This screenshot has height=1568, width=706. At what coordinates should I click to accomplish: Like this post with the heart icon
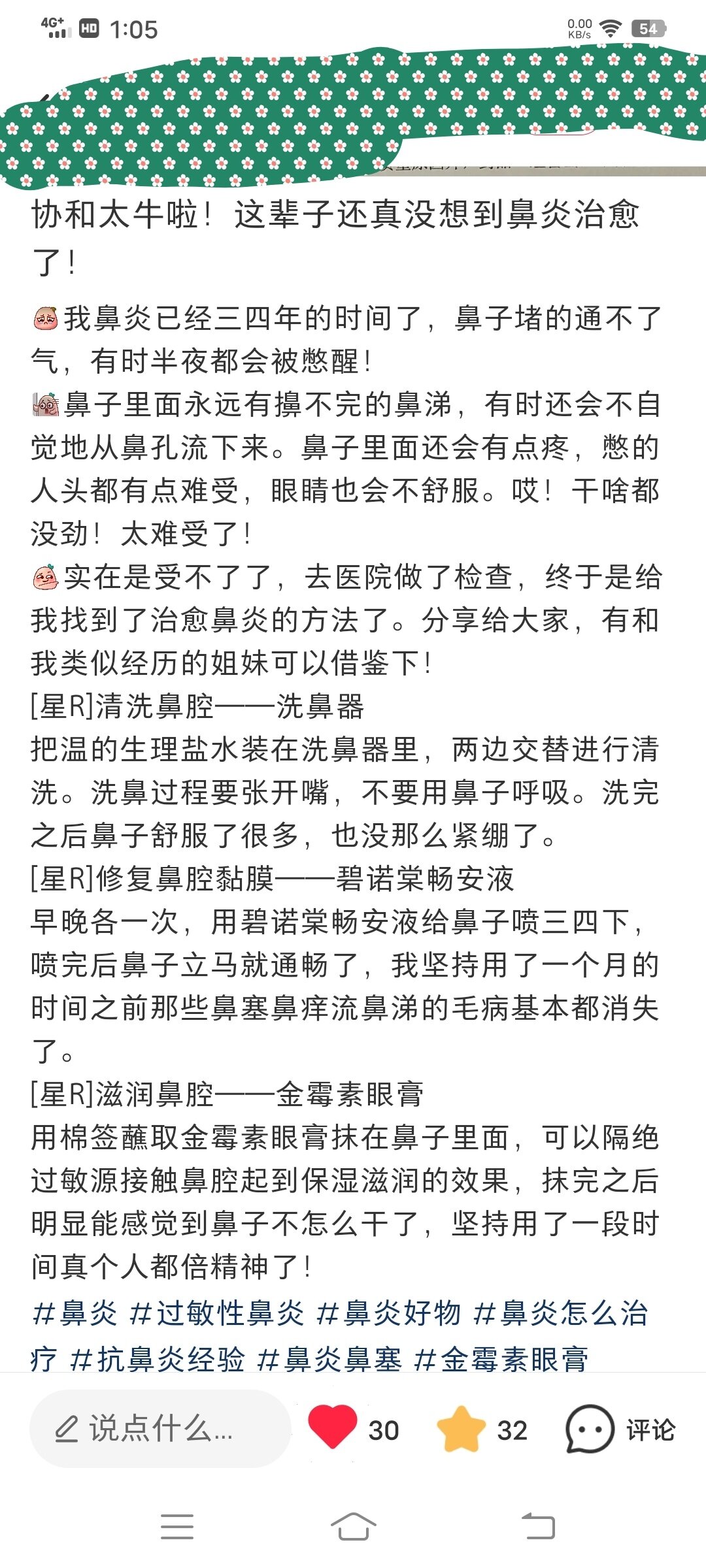click(332, 1428)
